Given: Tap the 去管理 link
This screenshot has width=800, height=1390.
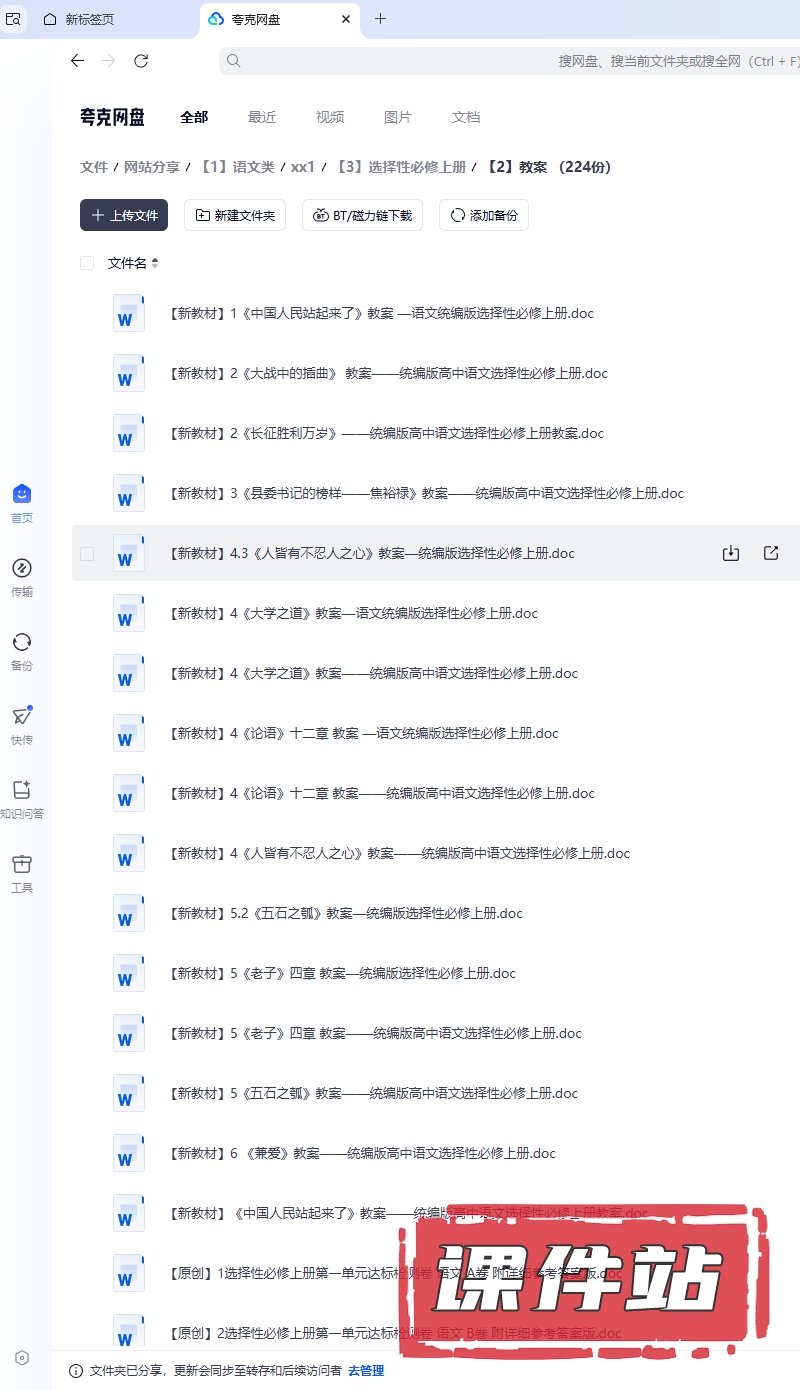Looking at the screenshot, I should pyautogui.click(x=366, y=1370).
